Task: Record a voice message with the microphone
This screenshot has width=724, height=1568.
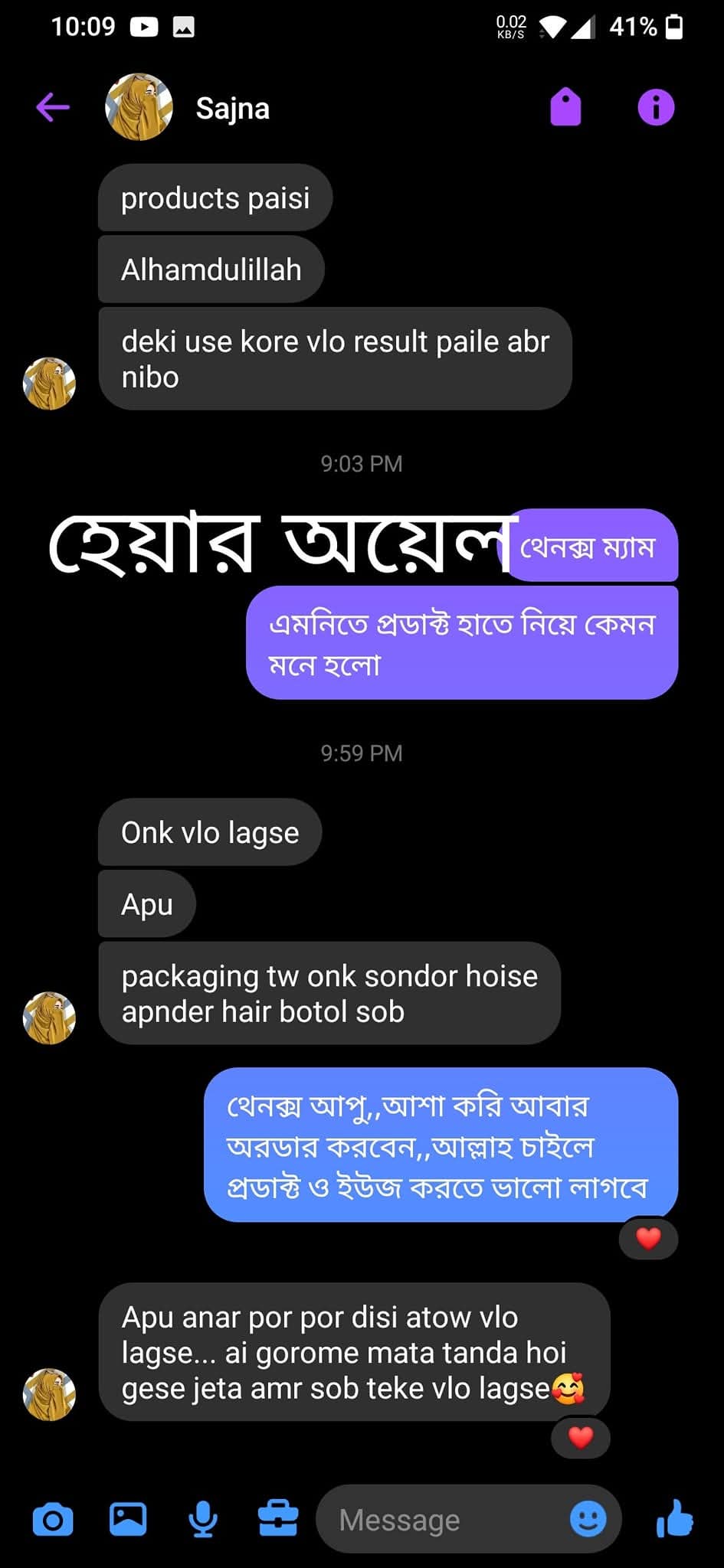Action: click(x=203, y=1519)
